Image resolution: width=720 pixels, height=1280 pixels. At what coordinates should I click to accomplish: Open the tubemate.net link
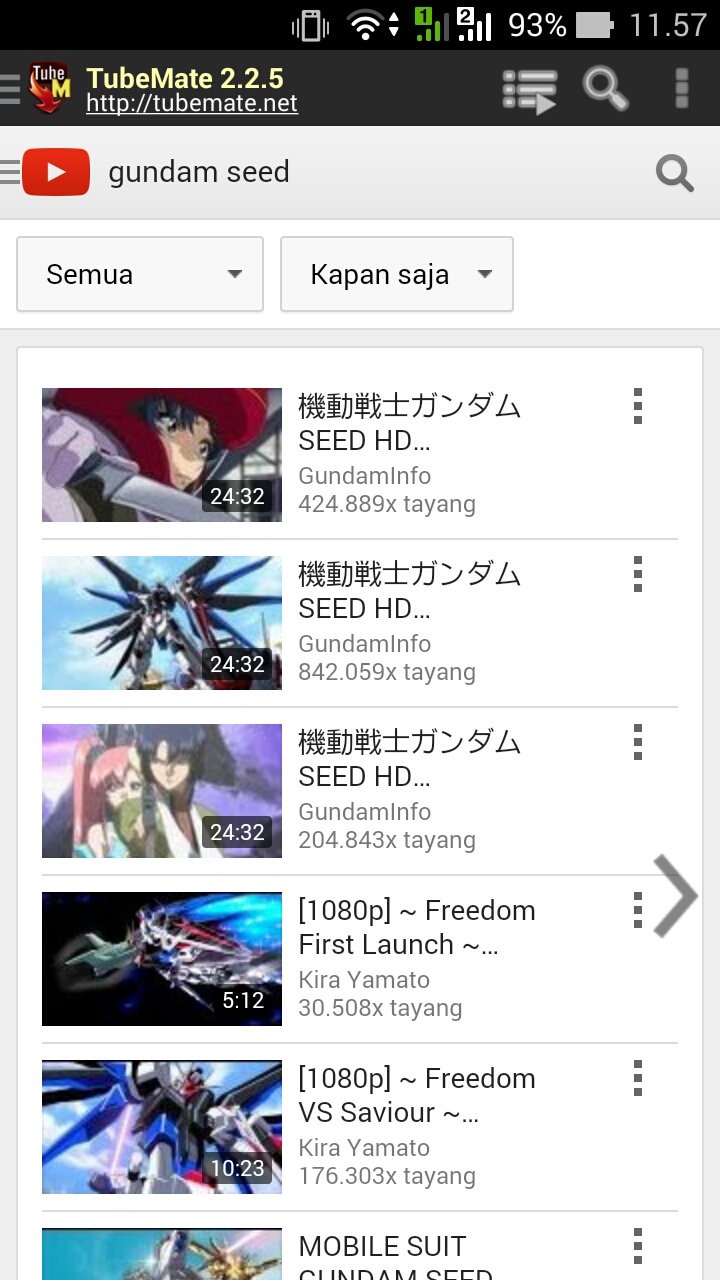(192, 103)
